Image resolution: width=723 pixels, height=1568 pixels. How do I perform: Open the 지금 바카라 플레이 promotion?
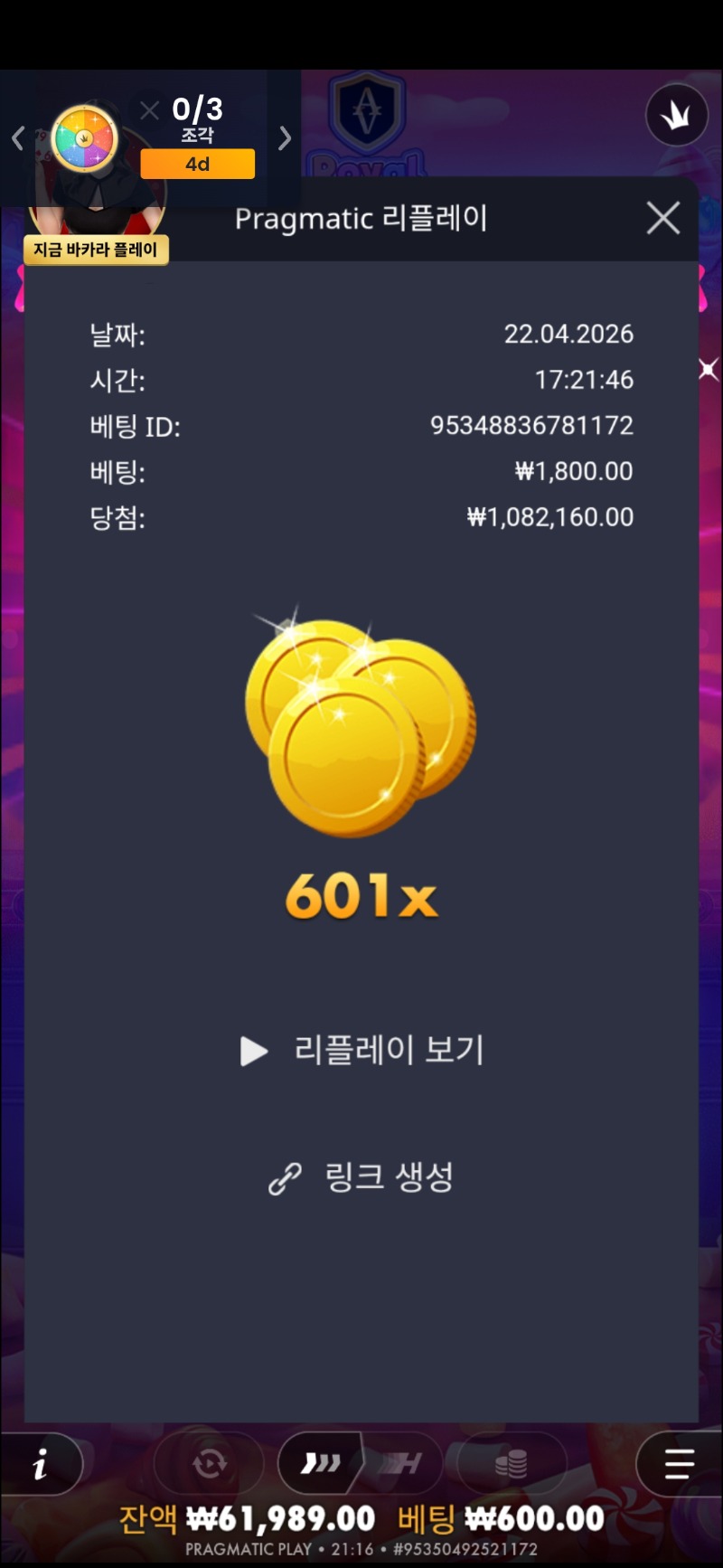click(96, 250)
